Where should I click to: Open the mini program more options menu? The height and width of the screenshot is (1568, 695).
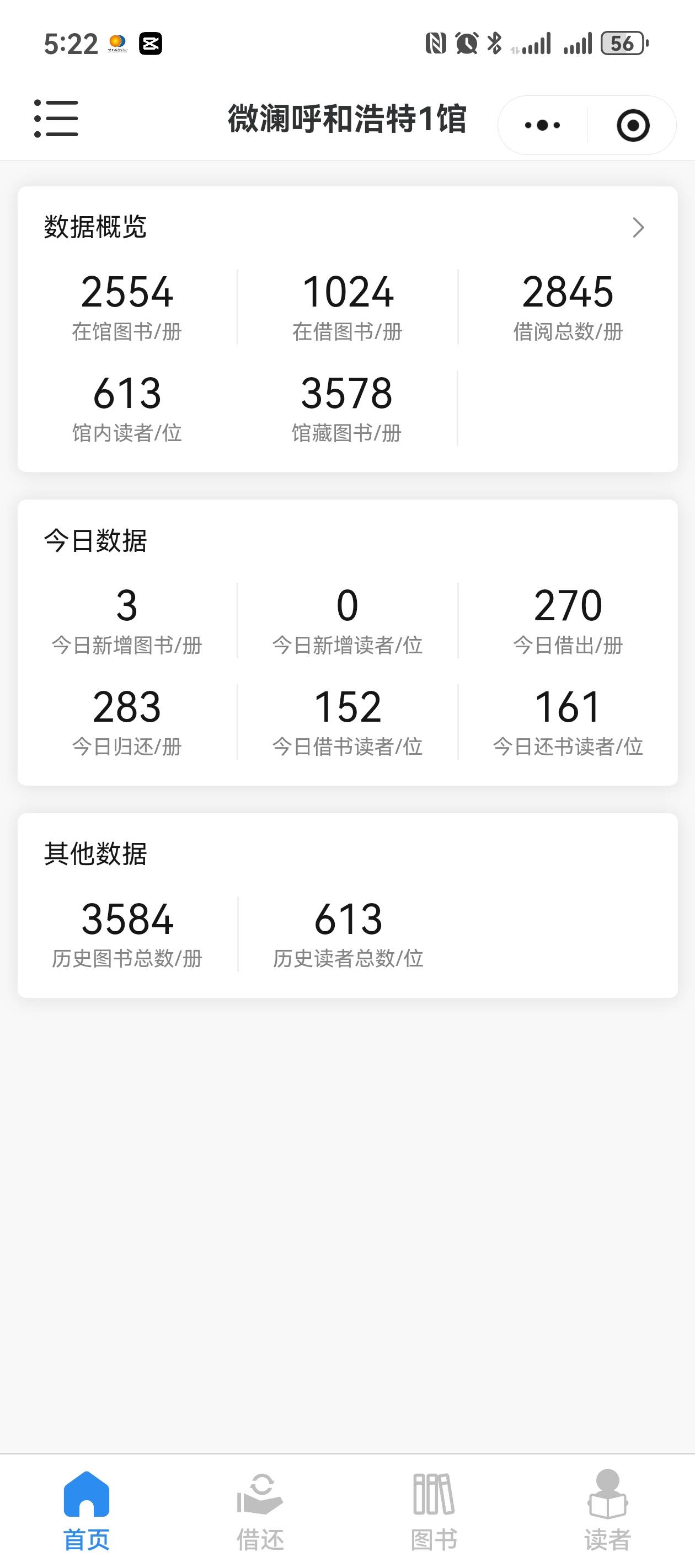pos(542,125)
